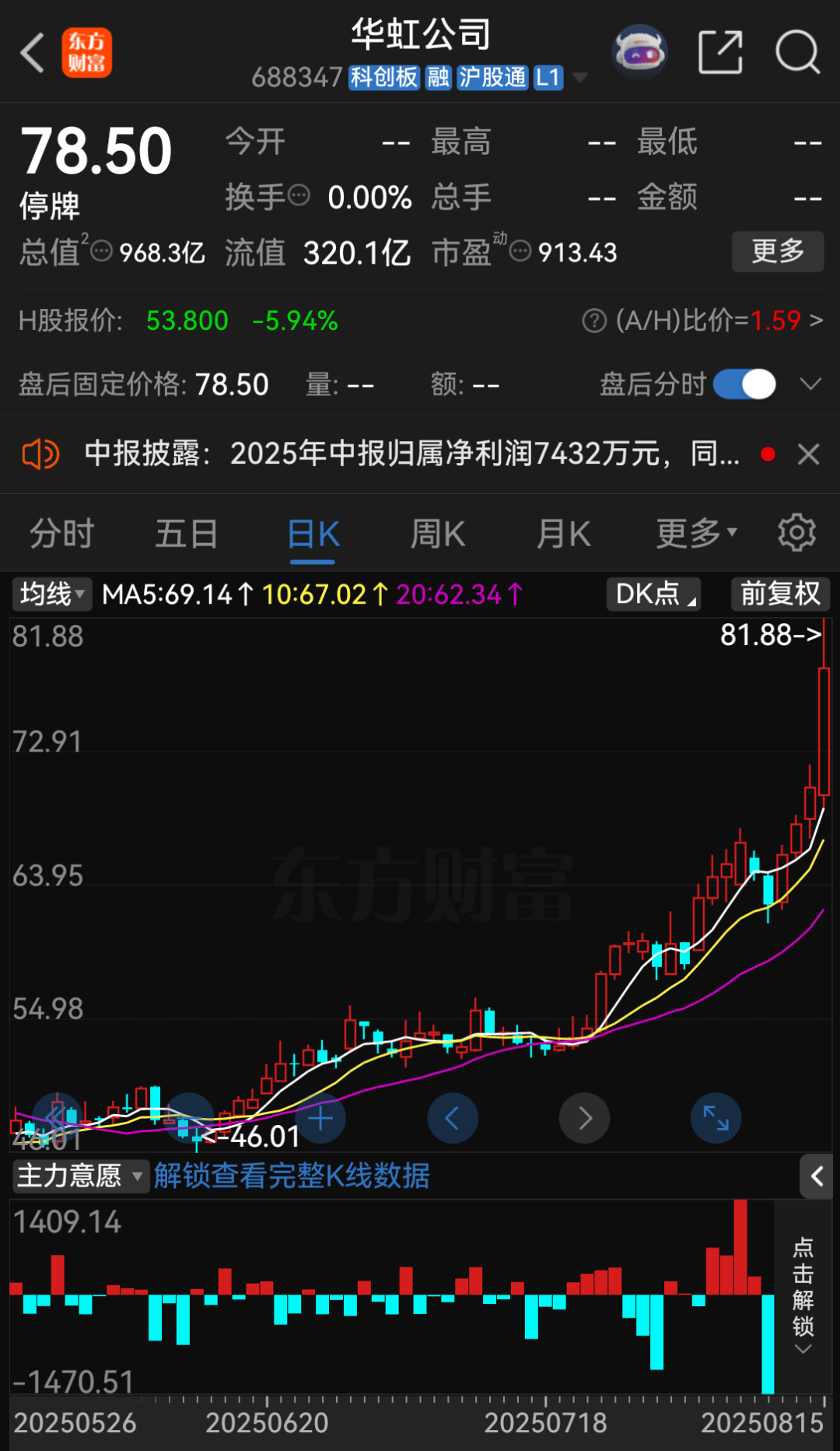Open the search magnifier
The image size is (840, 1451).
[x=797, y=53]
